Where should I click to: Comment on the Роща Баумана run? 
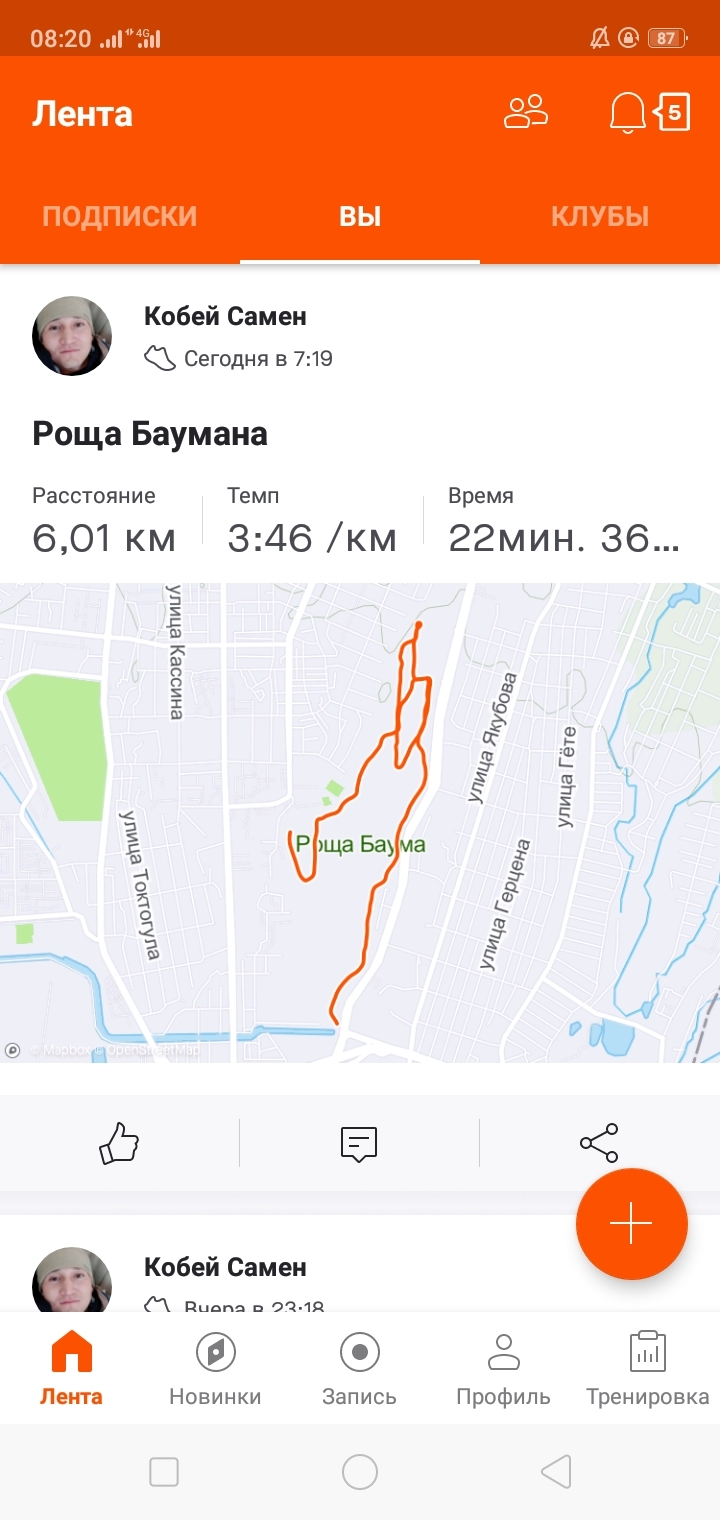click(359, 1142)
